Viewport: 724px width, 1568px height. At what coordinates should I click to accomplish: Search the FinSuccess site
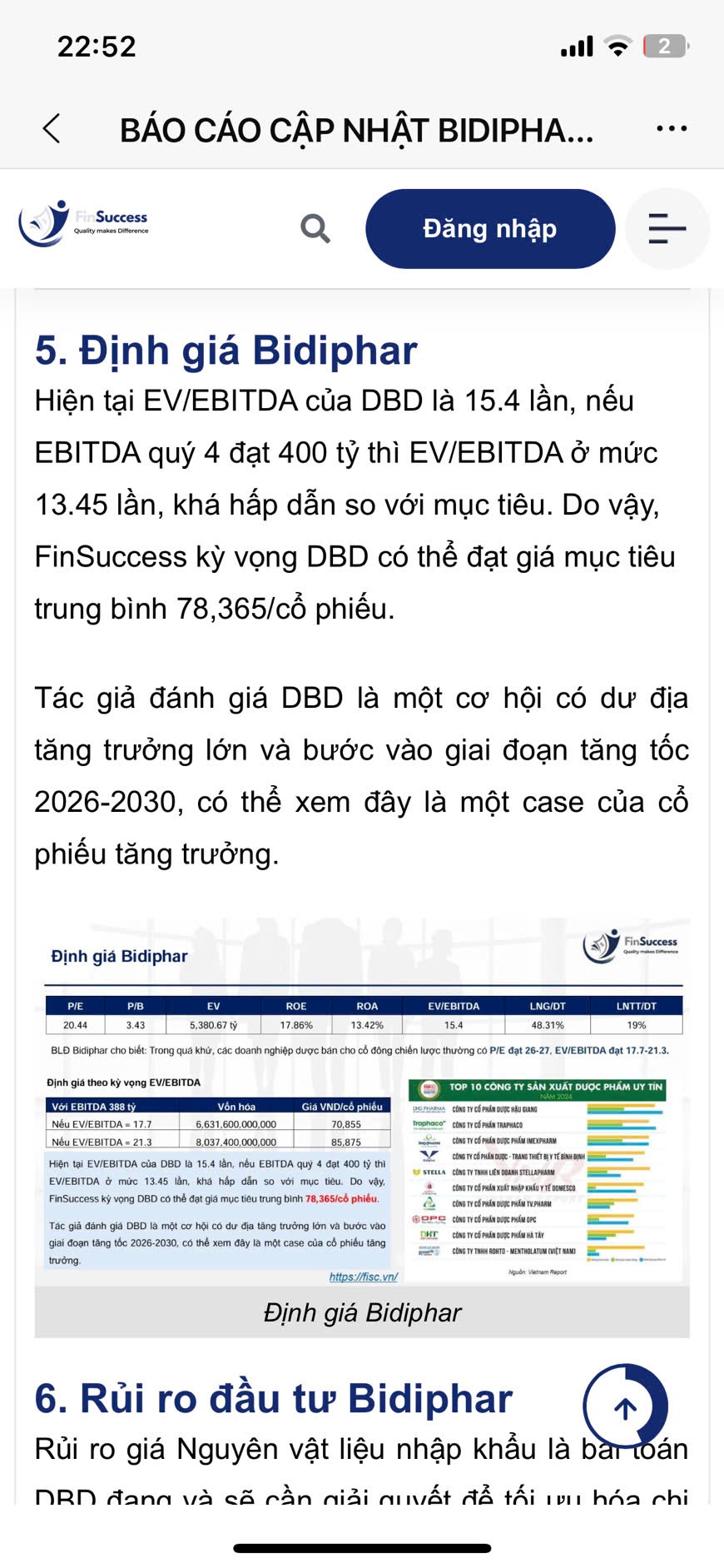[315, 228]
